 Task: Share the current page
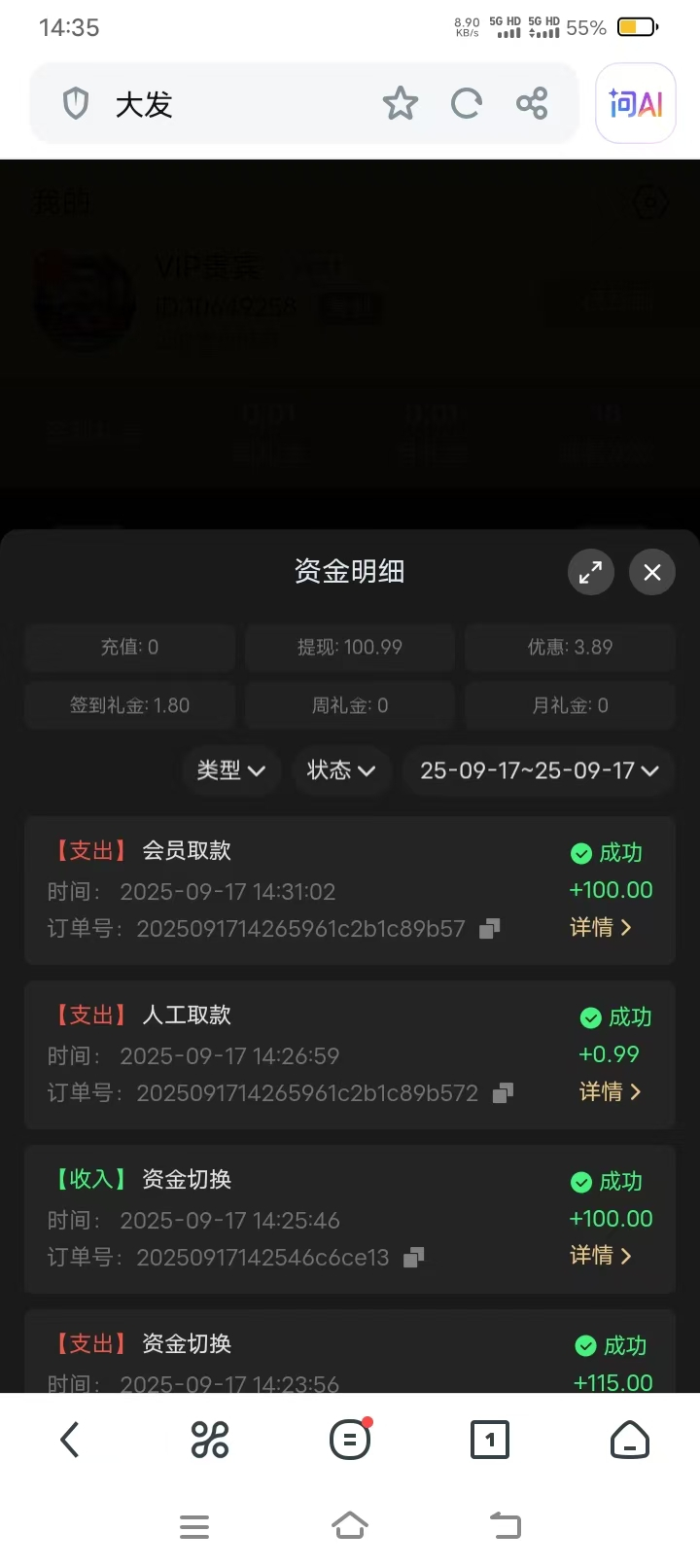coord(532,103)
